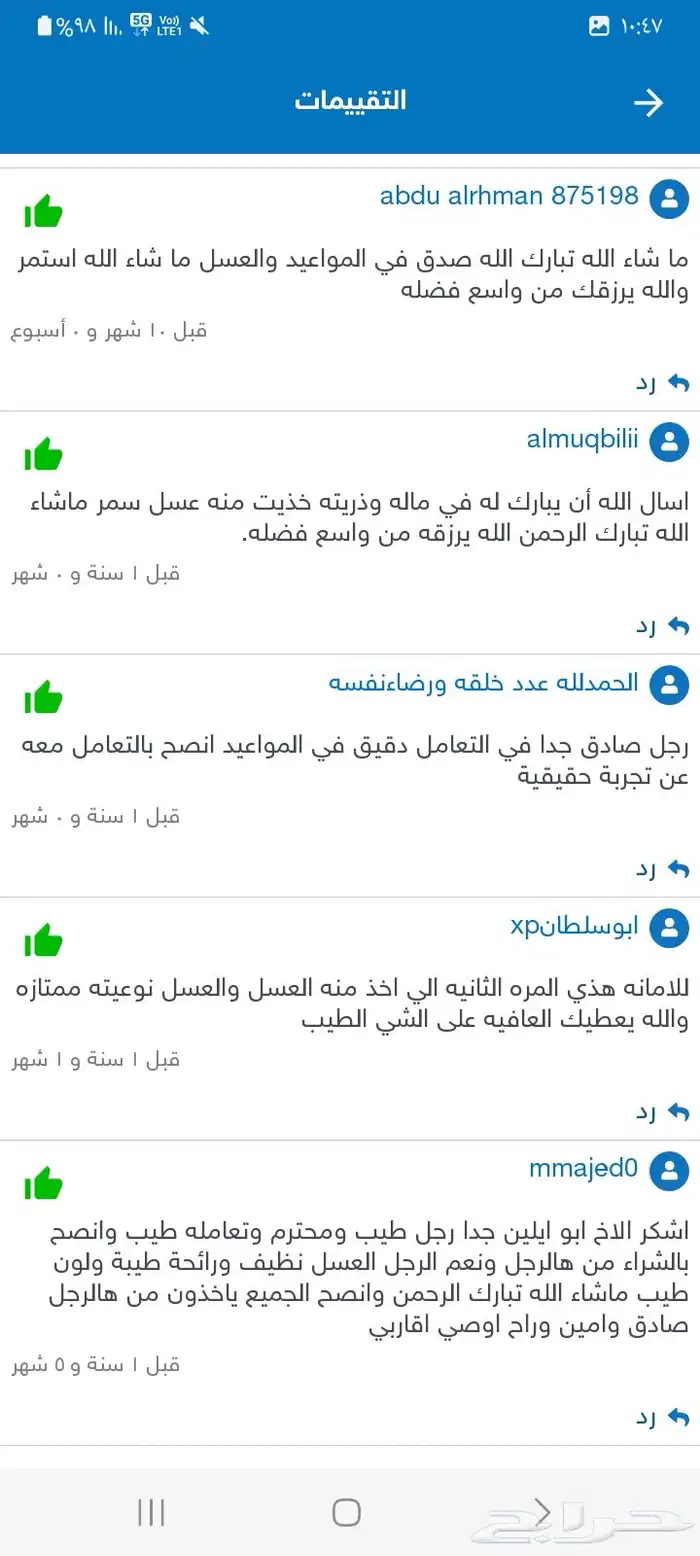Image resolution: width=700 pixels, height=1556 pixels.
Task: Tap the back arrow in the header
Action: pos(649,103)
